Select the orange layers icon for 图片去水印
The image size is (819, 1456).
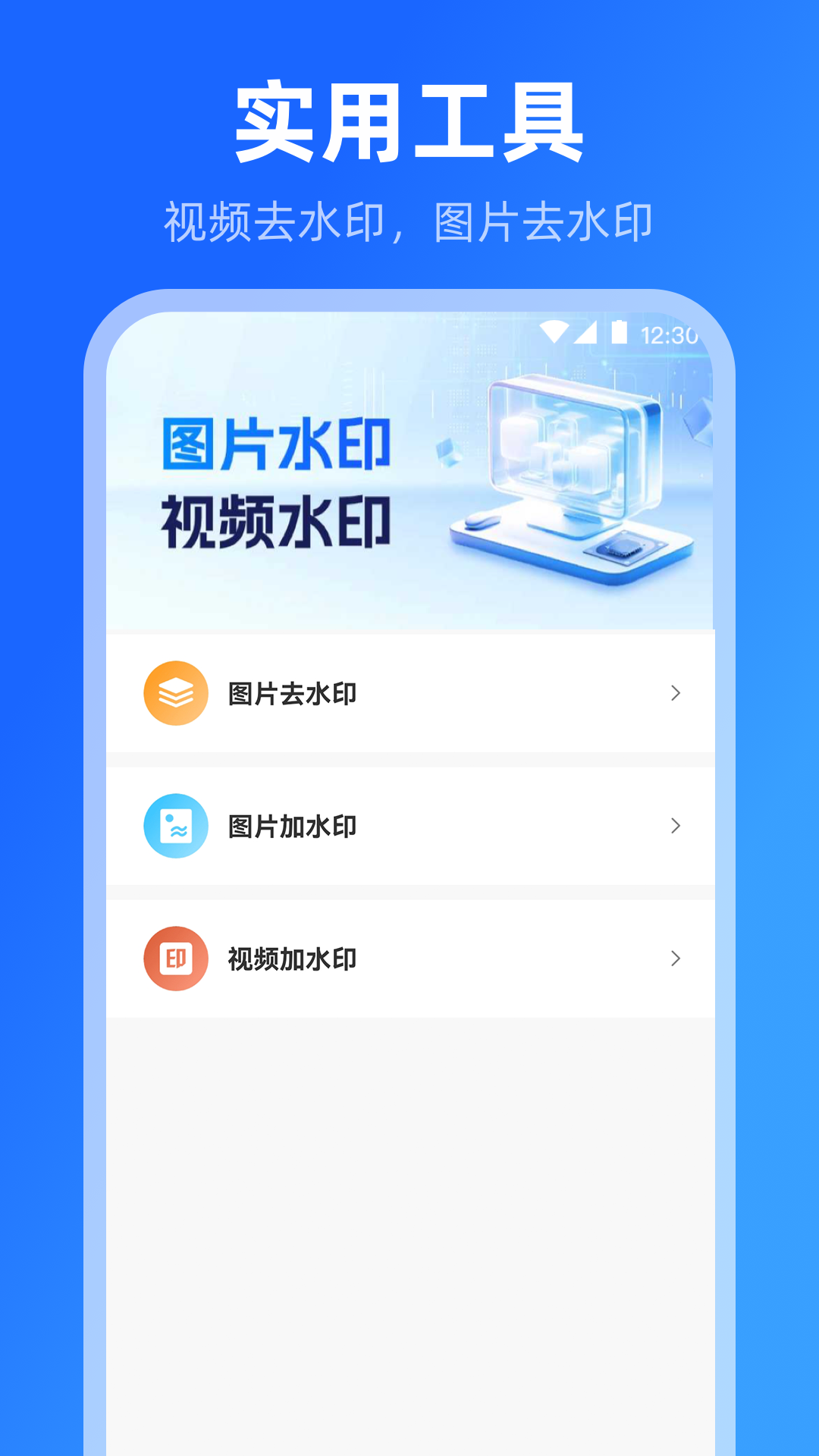coord(176,693)
